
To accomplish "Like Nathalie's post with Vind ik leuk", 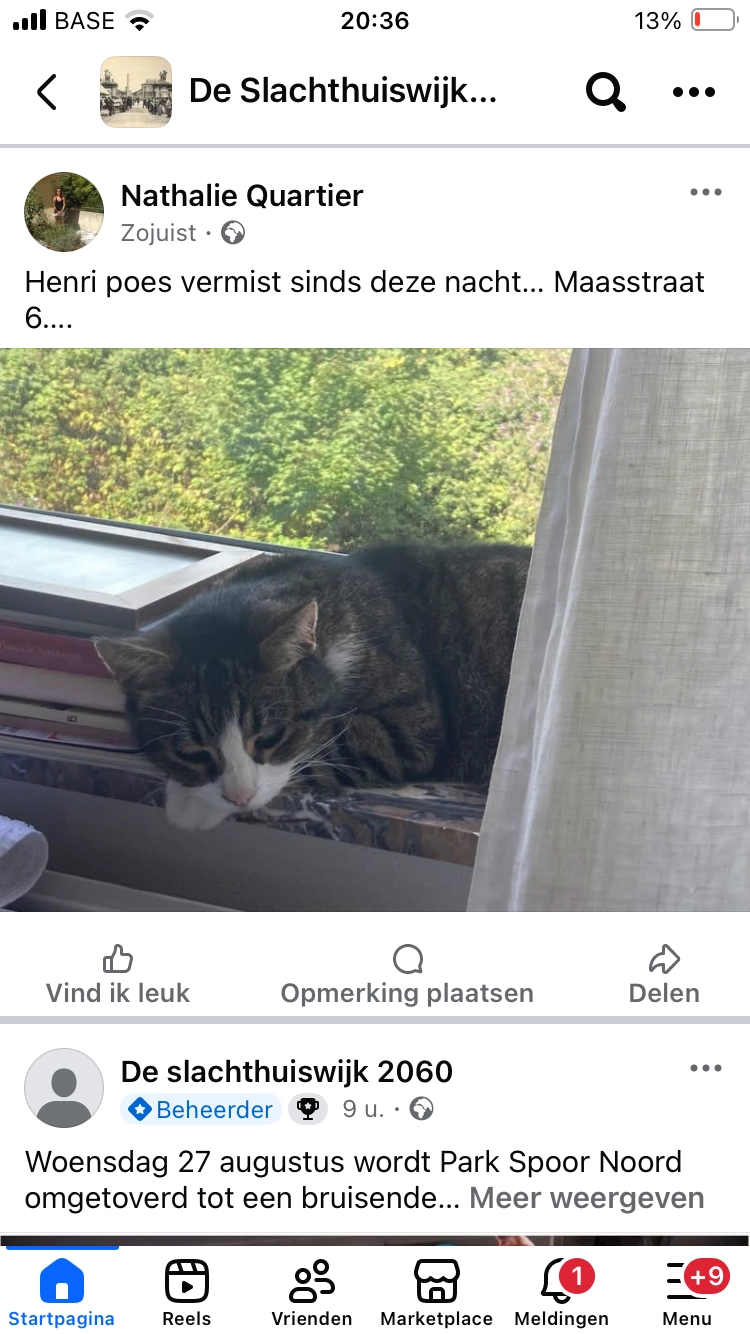I will pyautogui.click(x=118, y=976).
